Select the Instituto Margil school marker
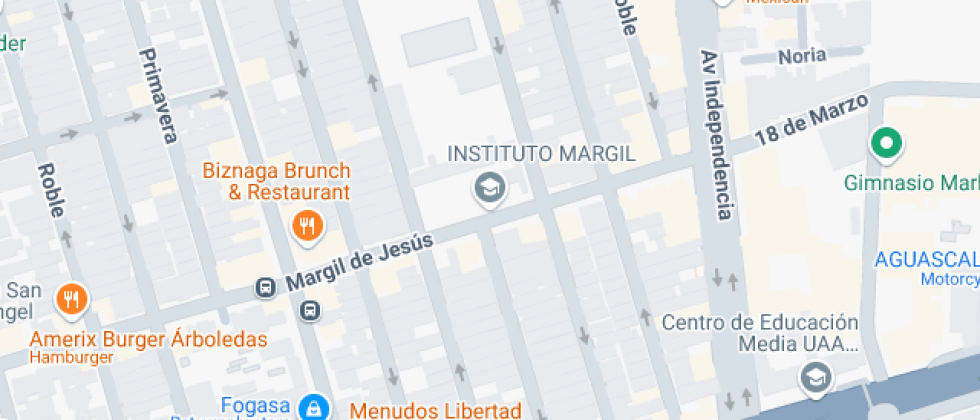Image resolution: width=980 pixels, height=420 pixels. (489, 187)
